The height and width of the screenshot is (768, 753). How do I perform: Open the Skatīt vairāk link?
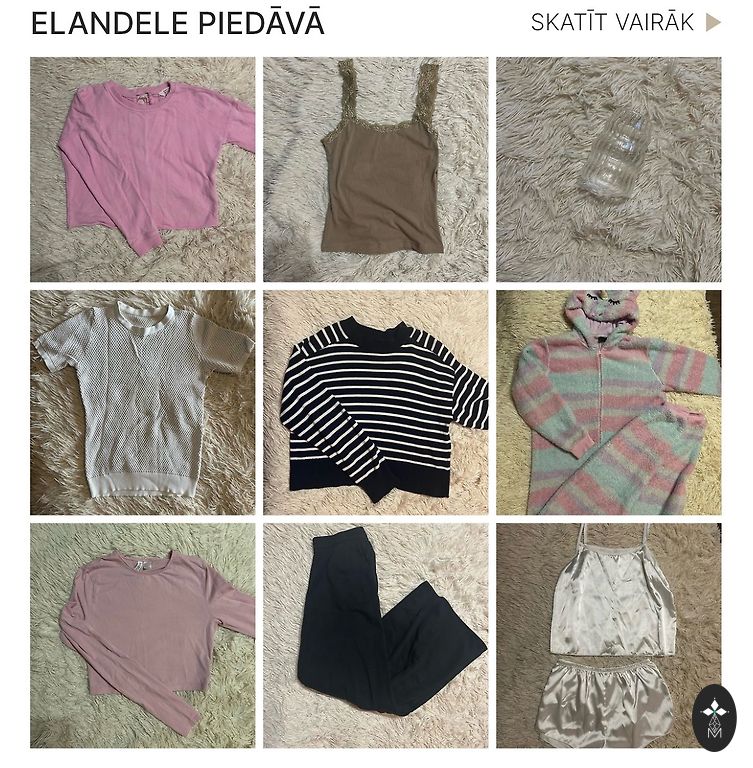pyautogui.click(x=625, y=23)
